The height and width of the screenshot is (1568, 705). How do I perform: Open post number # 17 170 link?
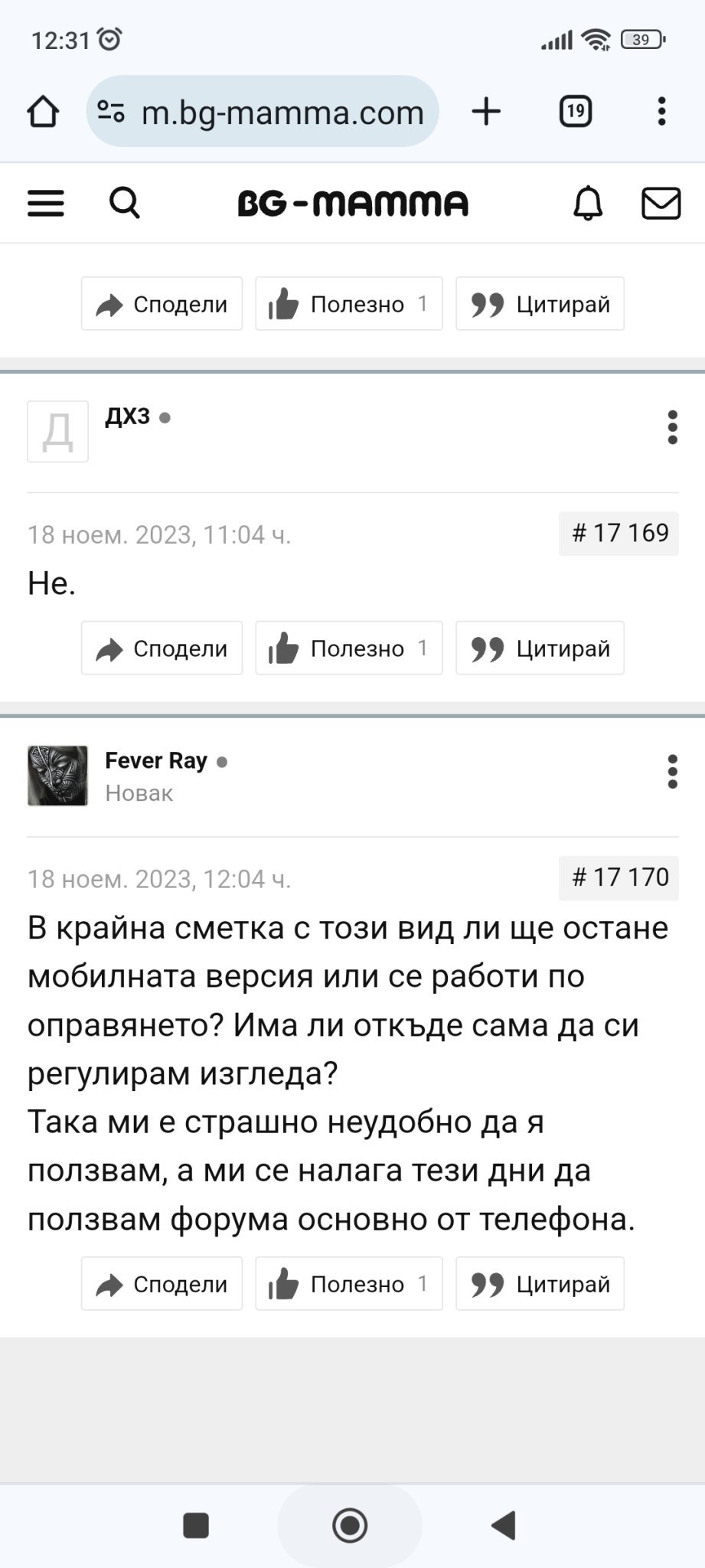tap(619, 877)
